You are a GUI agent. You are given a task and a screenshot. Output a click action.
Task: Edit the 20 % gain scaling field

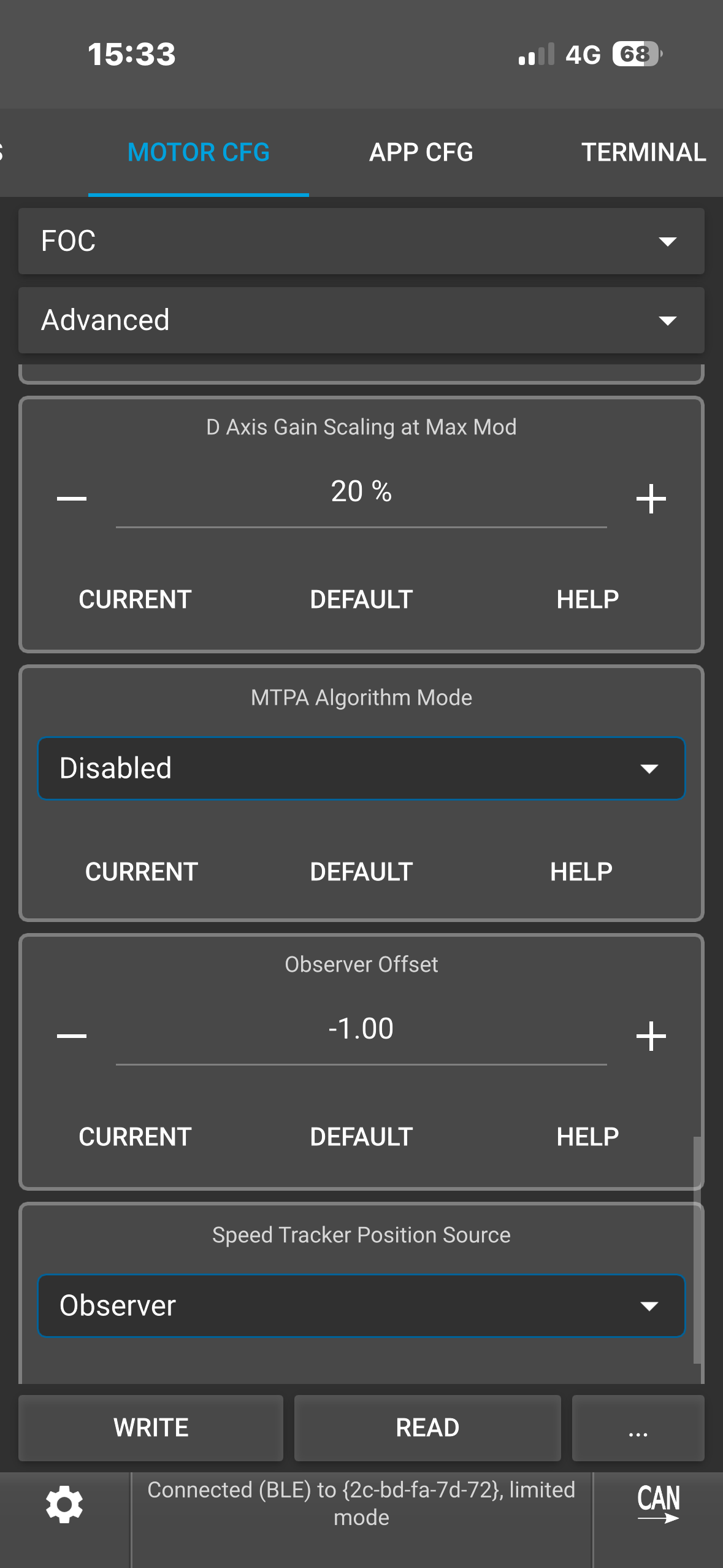point(361,492)
